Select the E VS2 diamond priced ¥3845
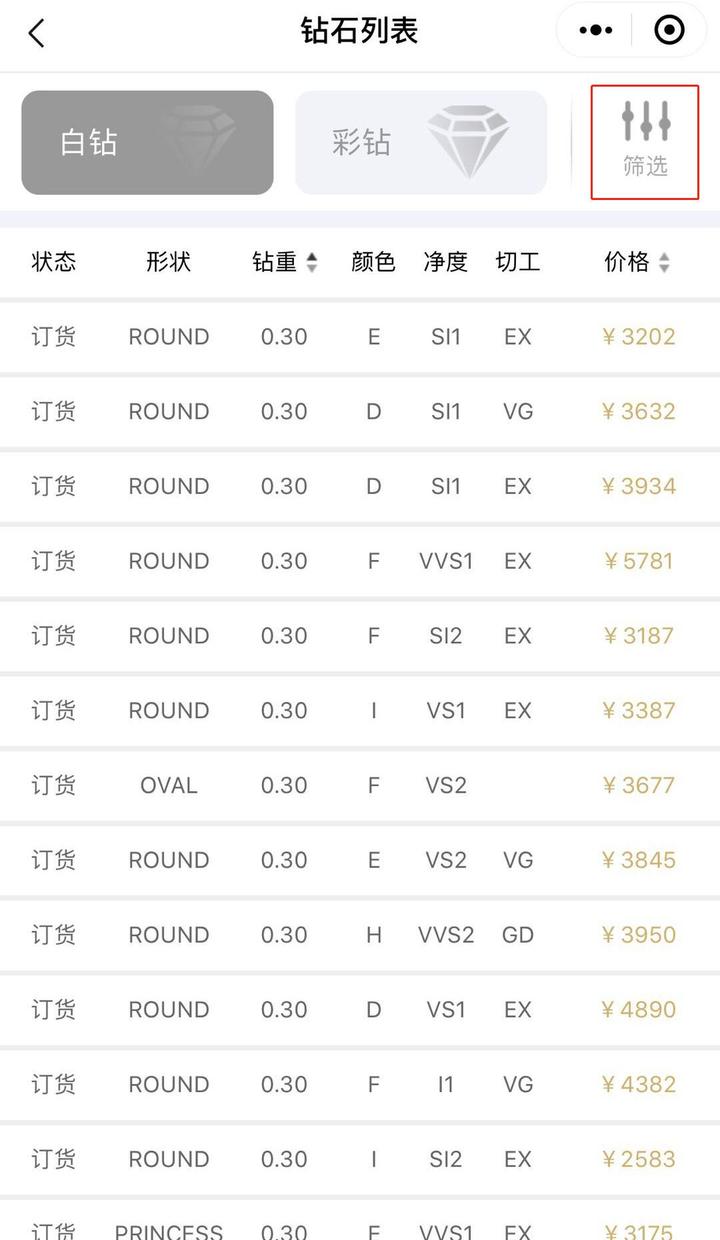This screenshot has width=720, height=1240. (x=360, y=860)
